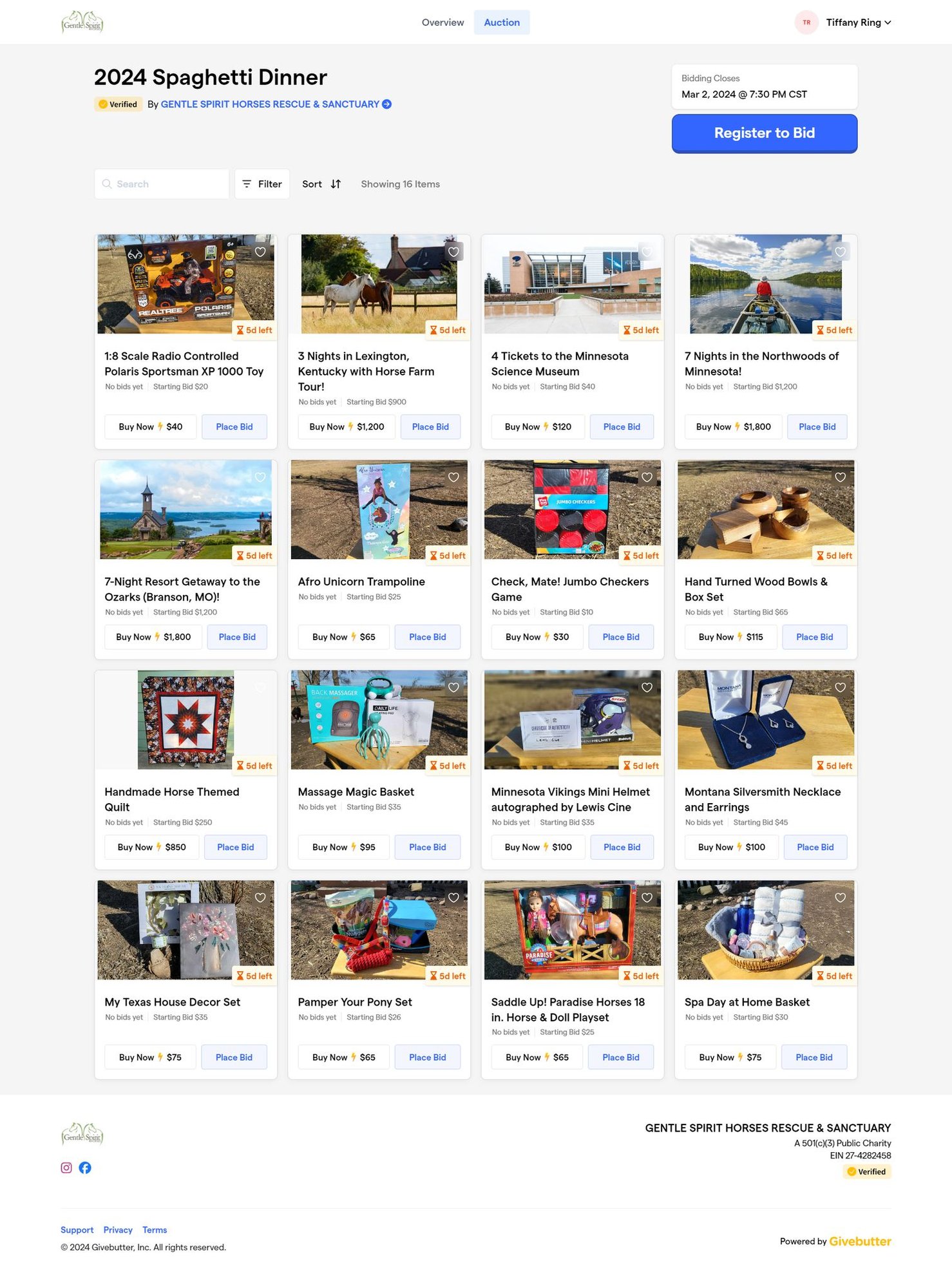Open the Sort options
The height and width of the screenshot is (1288, 952).
tap(321, 184)
